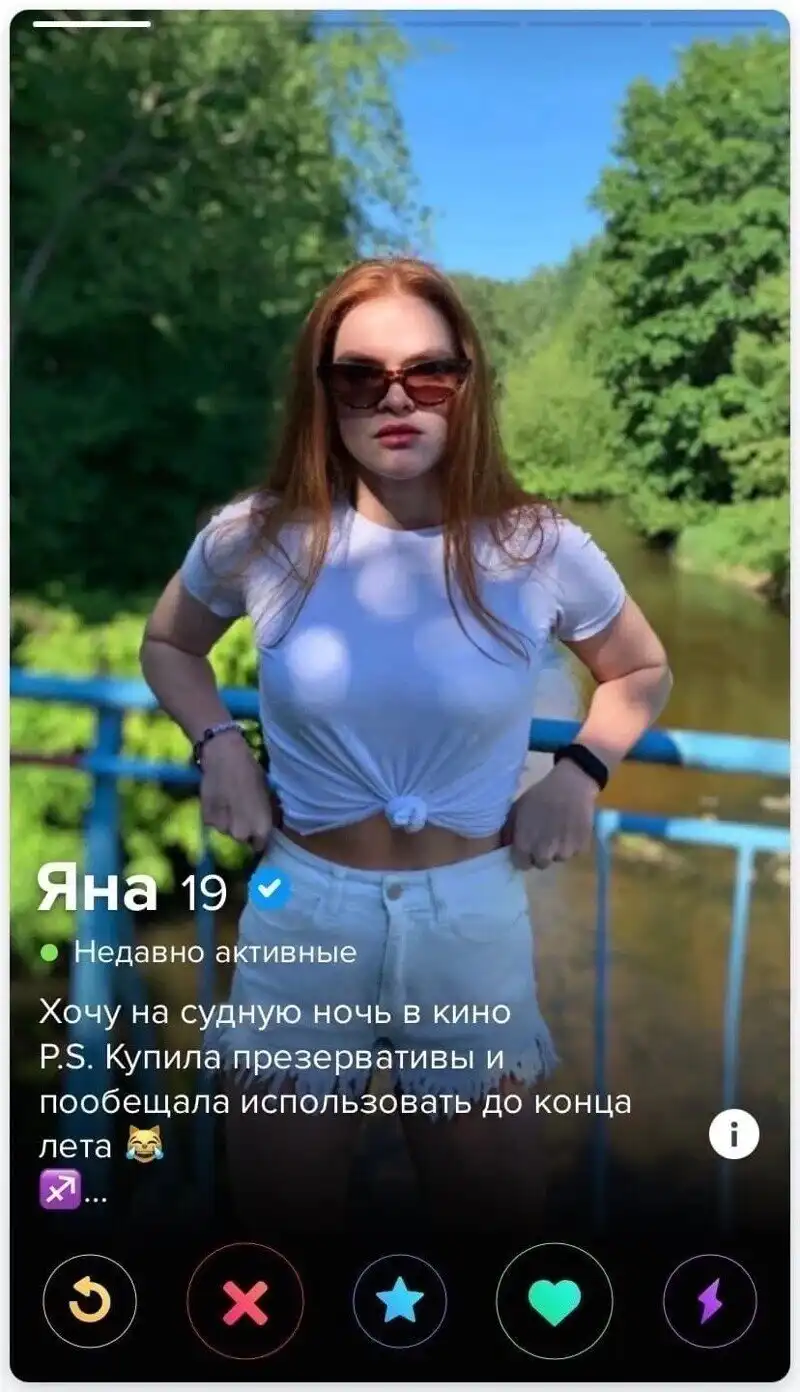
Task: Send a Super Like with the star
Action: [400, 1301]
